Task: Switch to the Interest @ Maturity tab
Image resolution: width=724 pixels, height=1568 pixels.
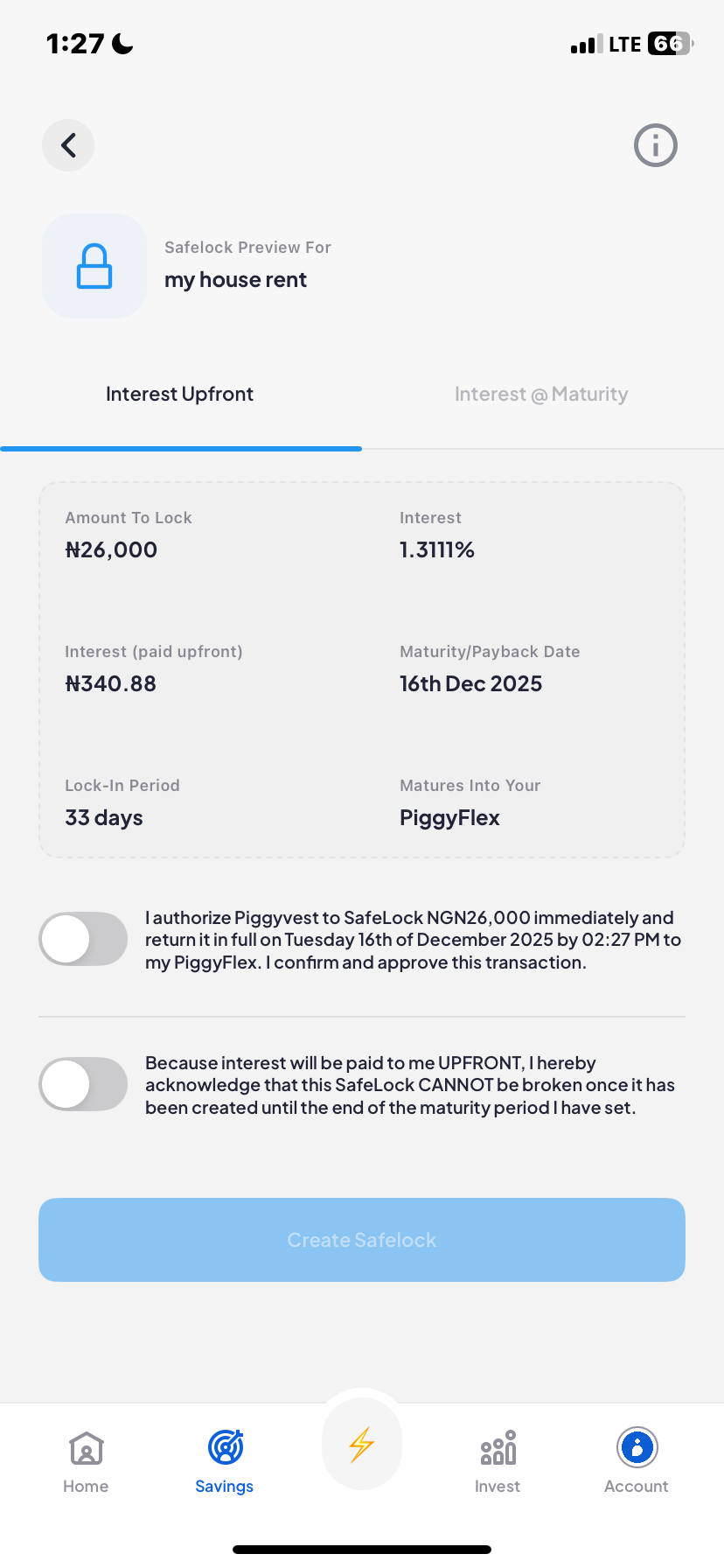Action: [x=541, y=394]
